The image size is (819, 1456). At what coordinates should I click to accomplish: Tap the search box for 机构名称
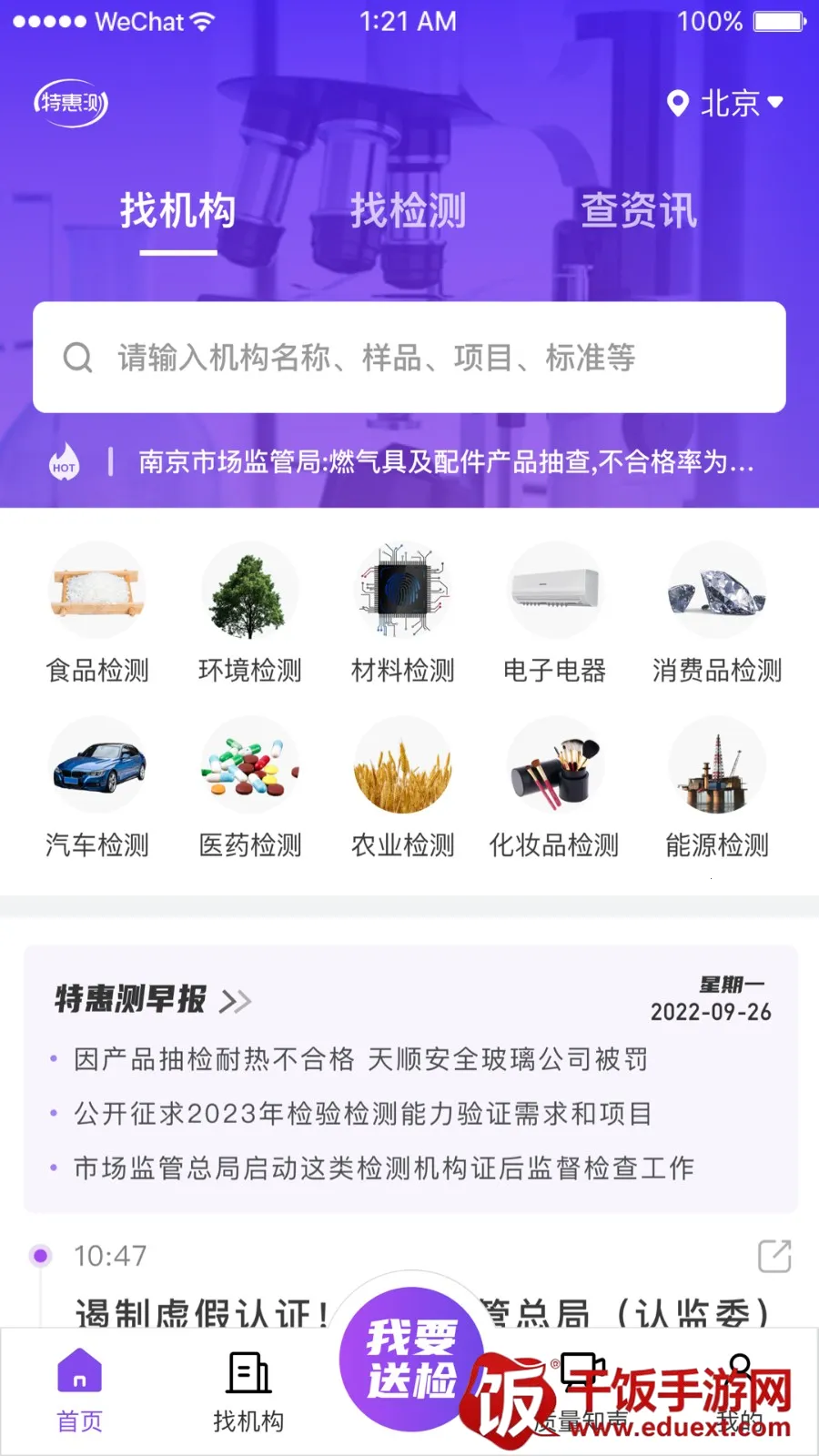tap(409, 357)
